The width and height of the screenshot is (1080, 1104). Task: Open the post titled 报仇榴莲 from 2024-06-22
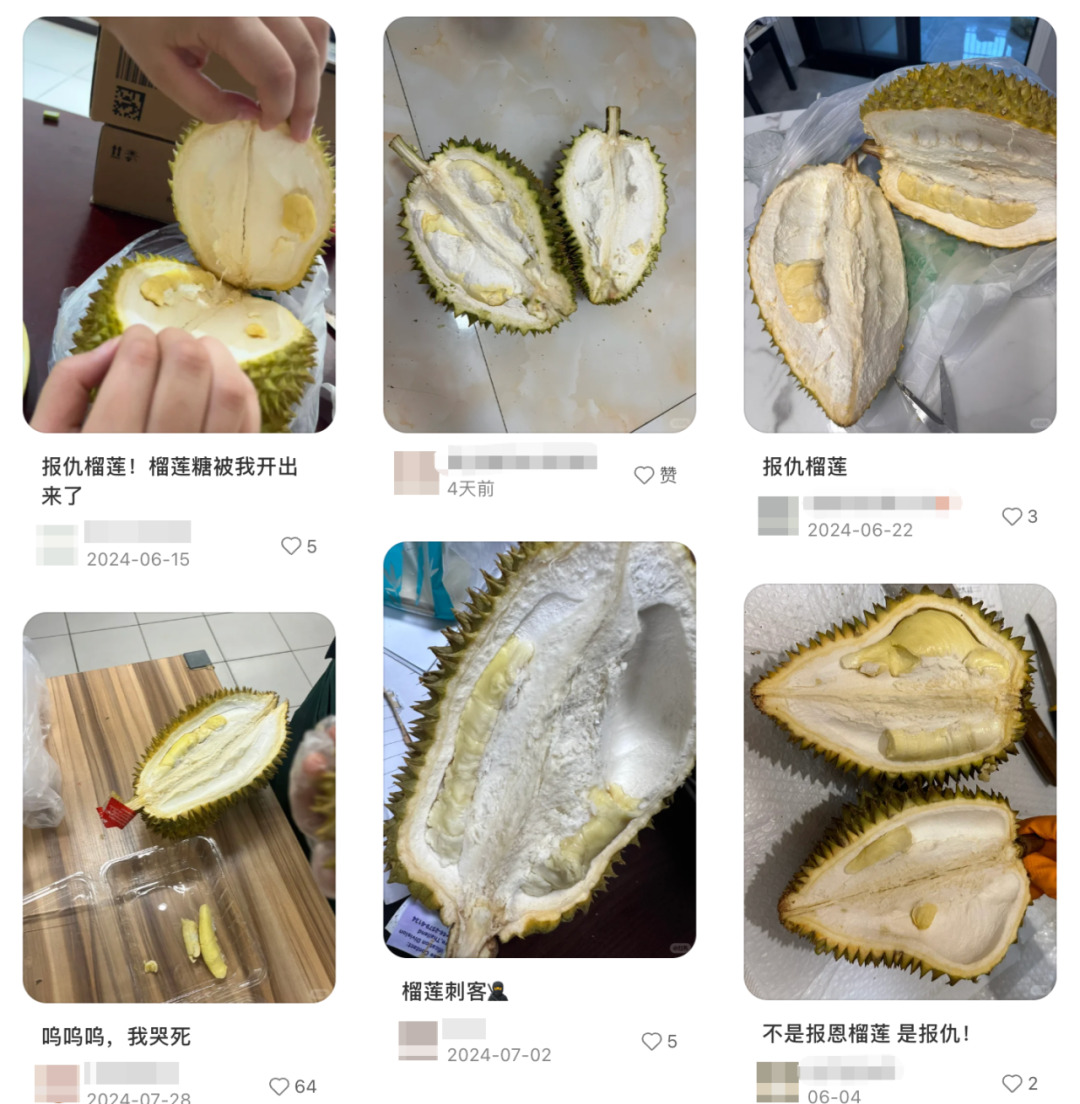pos(899,225)
